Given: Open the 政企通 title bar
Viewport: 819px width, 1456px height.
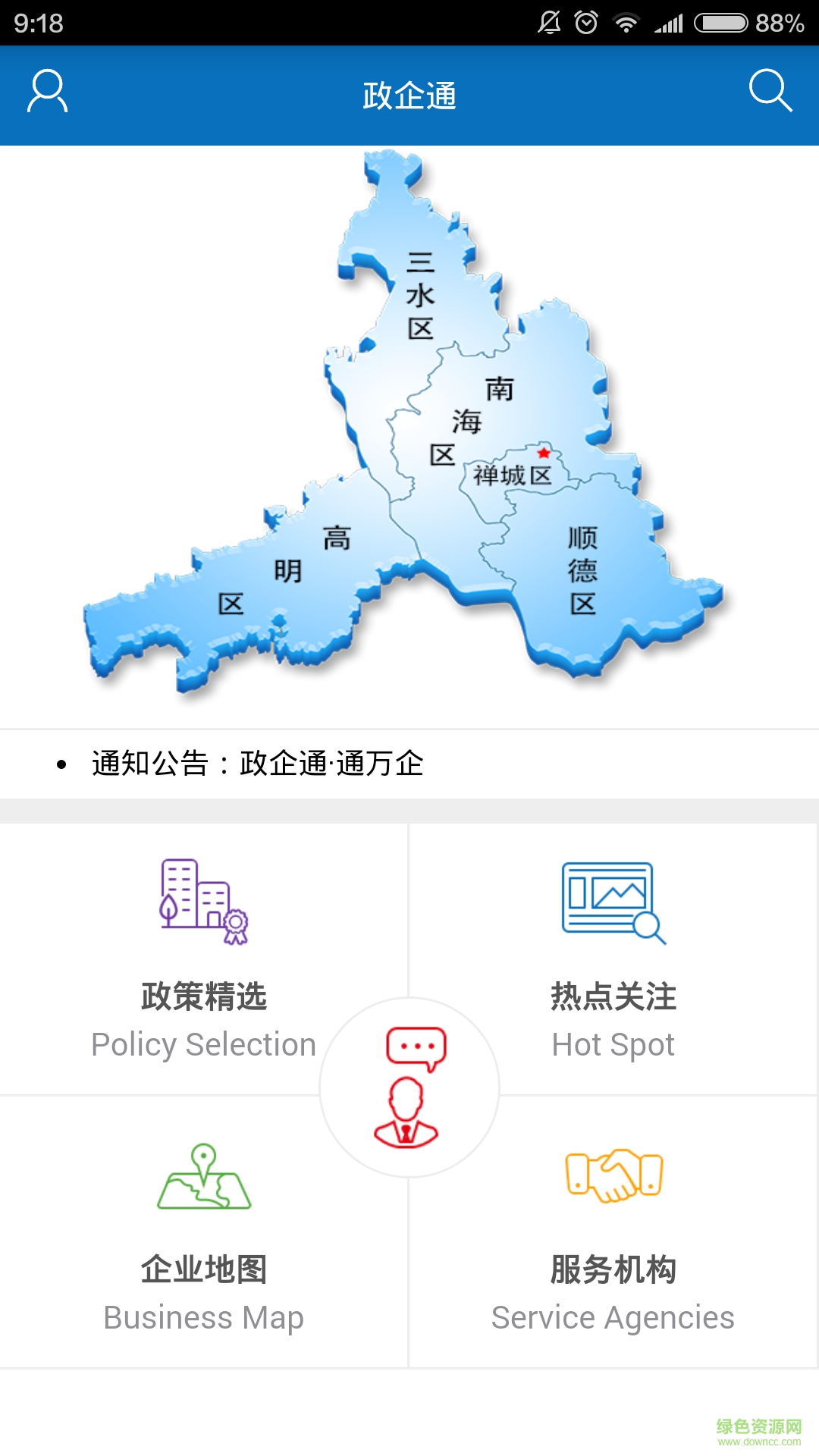Looking at the screenshot, I should tap(409, 96).
